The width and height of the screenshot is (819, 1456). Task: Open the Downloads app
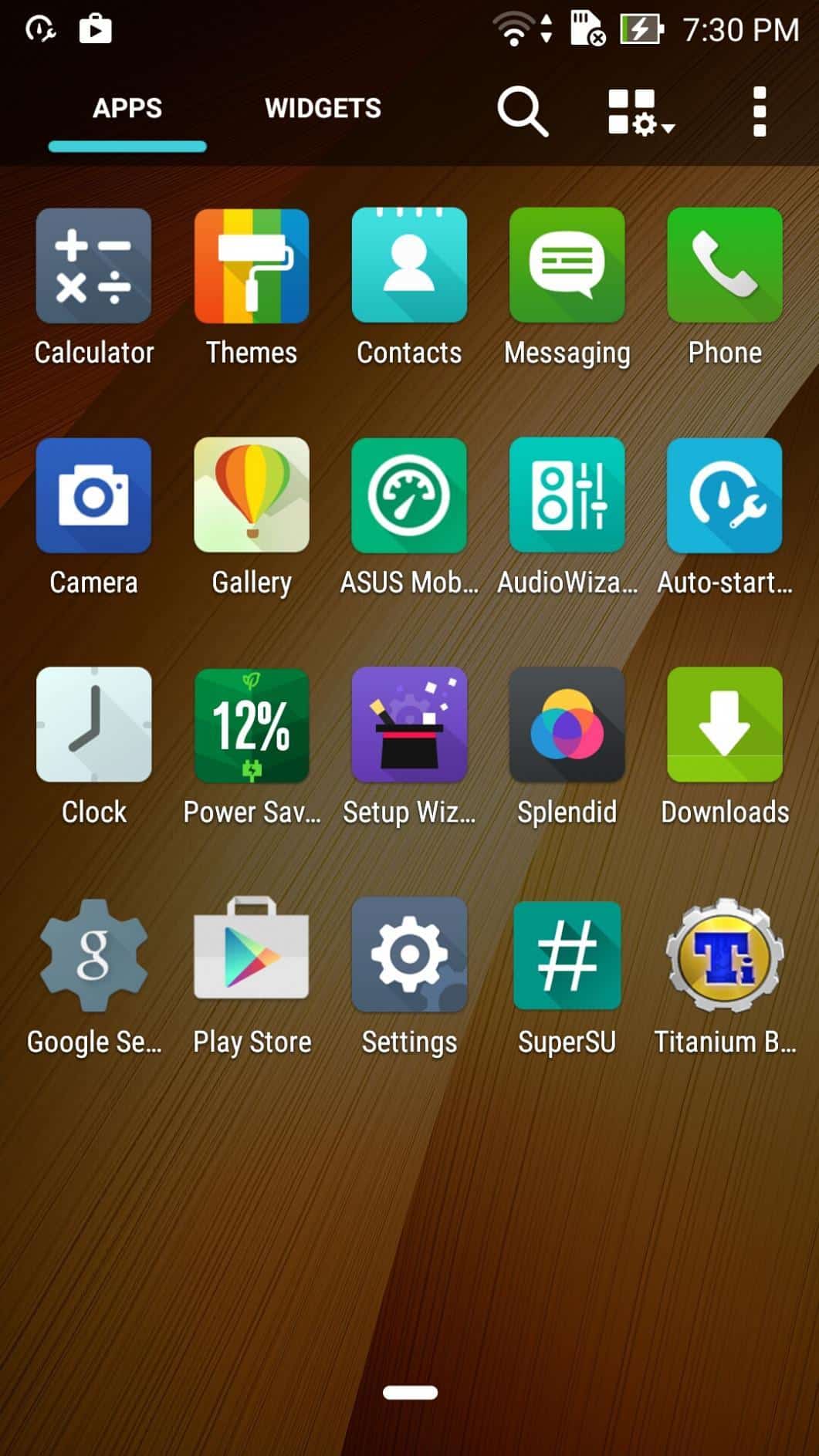click(724, 725)
